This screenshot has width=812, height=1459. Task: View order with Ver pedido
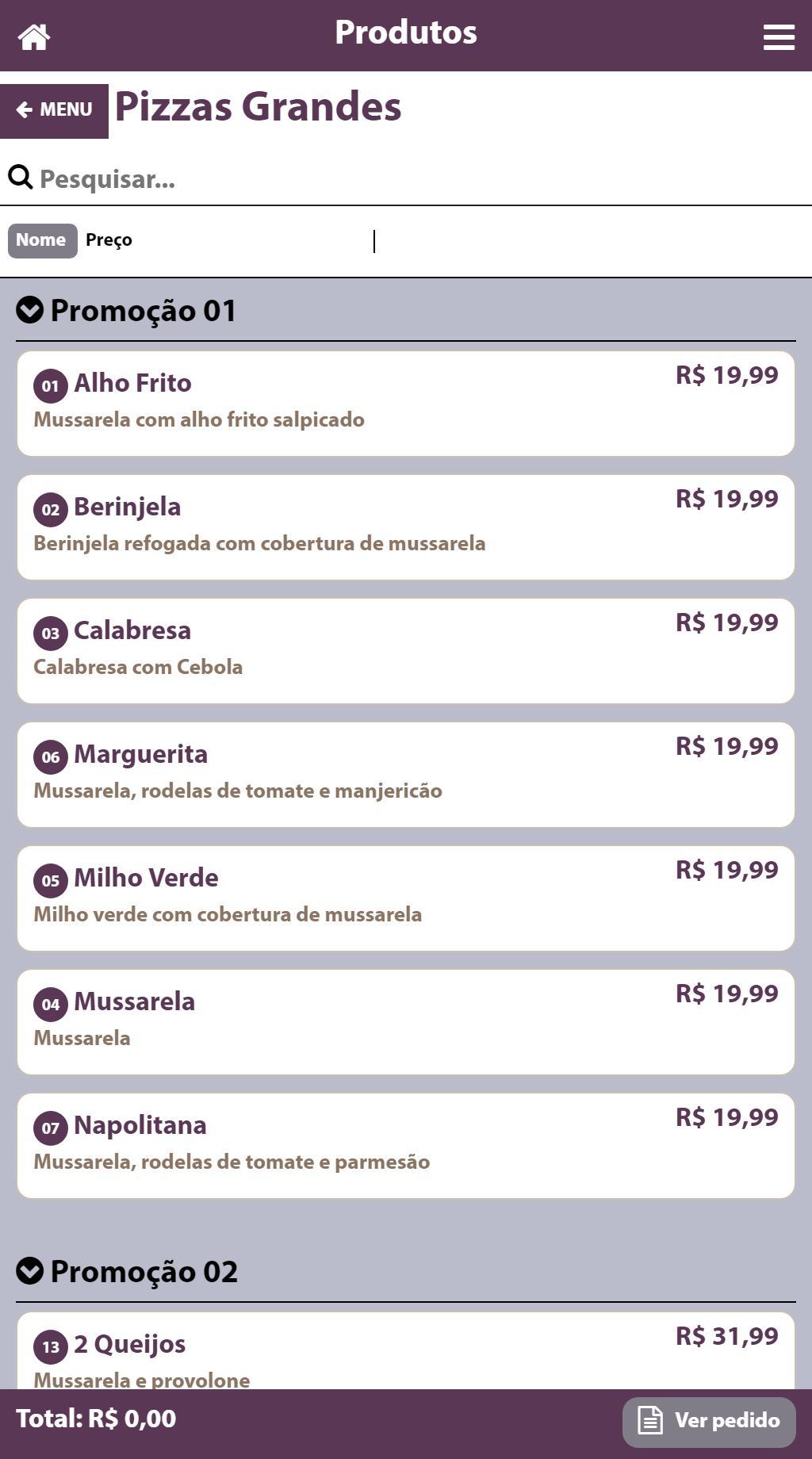[709, 1421]
